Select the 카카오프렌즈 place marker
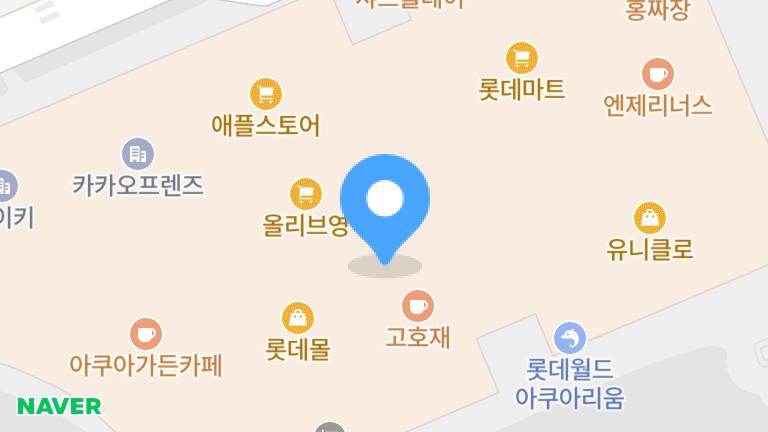The image size is (768, 432). point(138,154)
